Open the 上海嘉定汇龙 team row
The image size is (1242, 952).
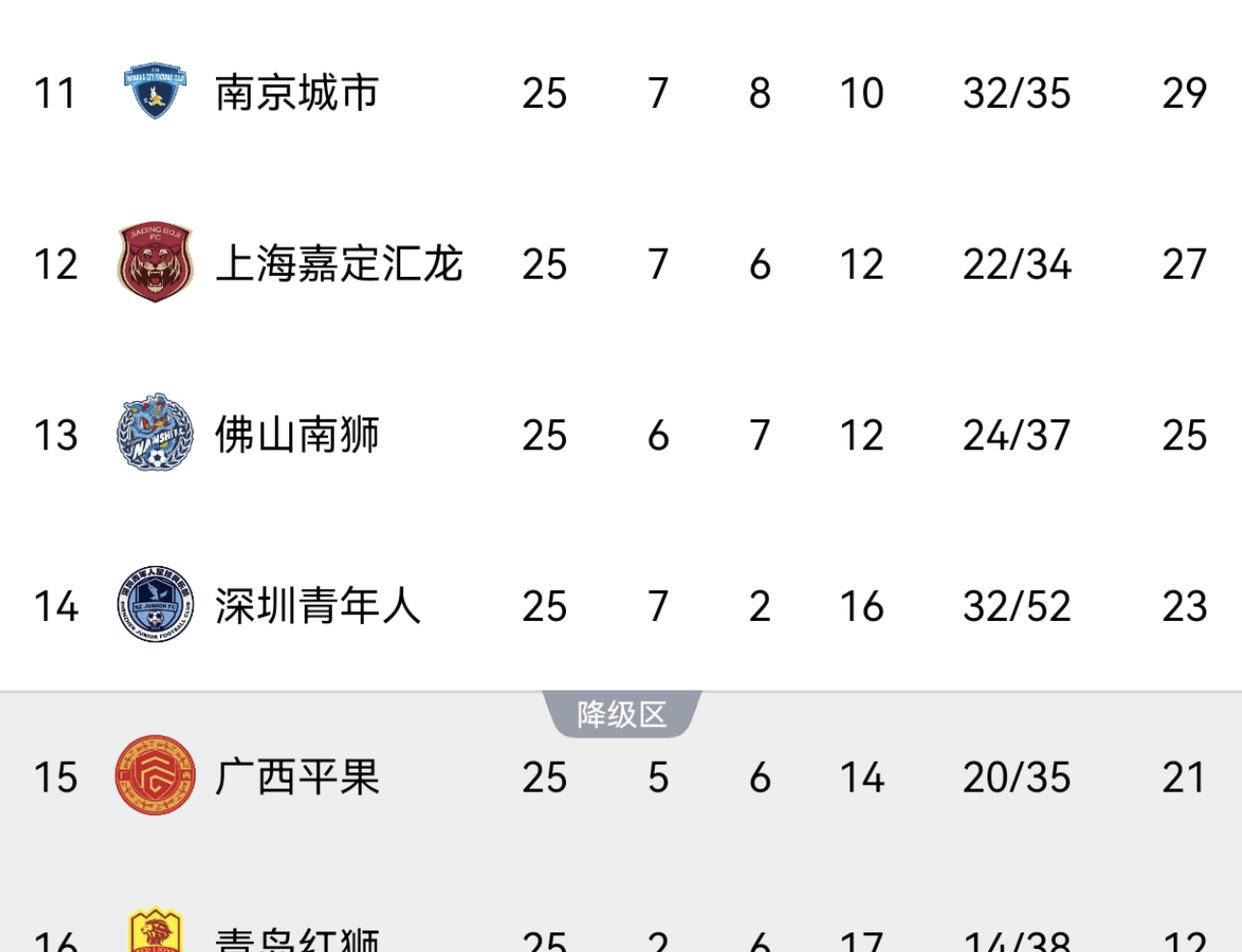[338, 264]
